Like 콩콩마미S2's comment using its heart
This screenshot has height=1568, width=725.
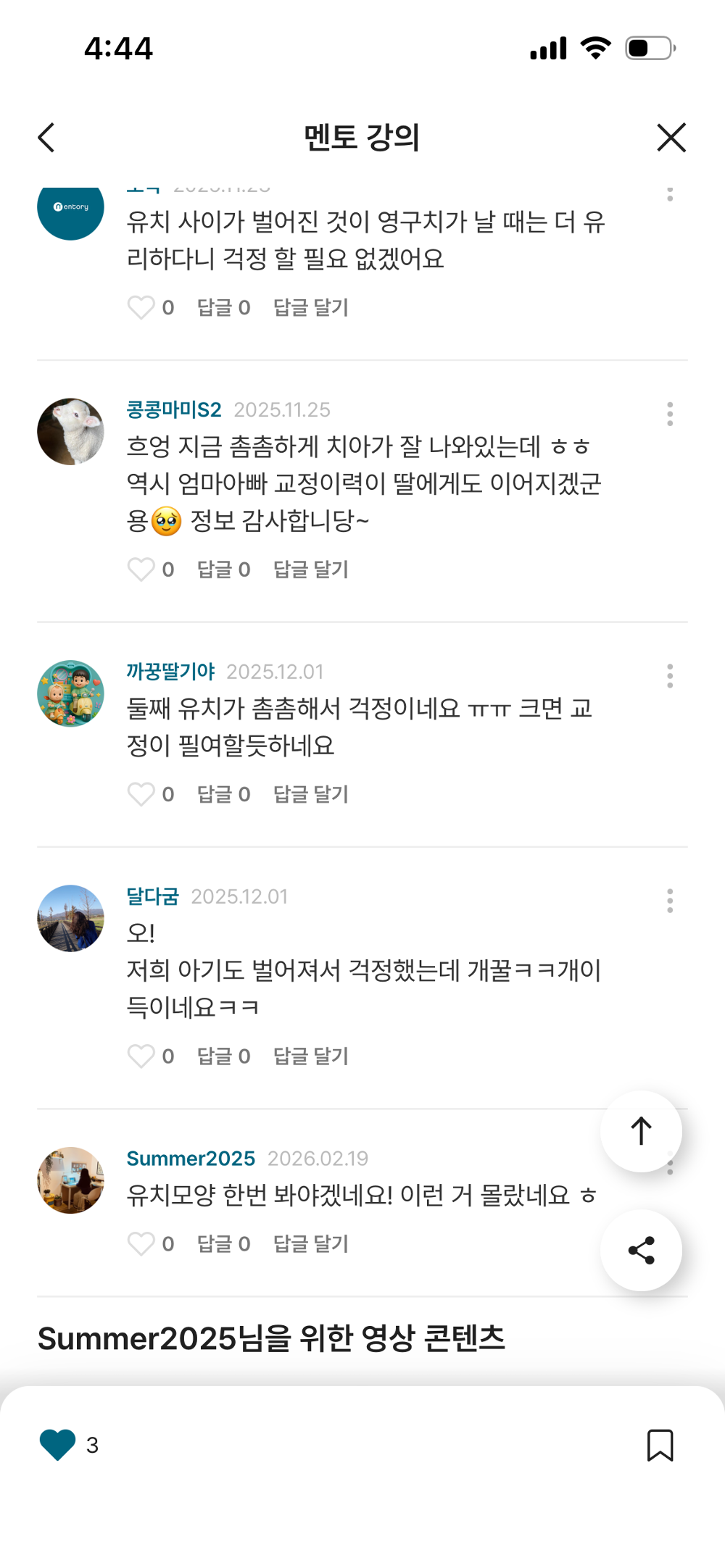[x=141, y=570]
